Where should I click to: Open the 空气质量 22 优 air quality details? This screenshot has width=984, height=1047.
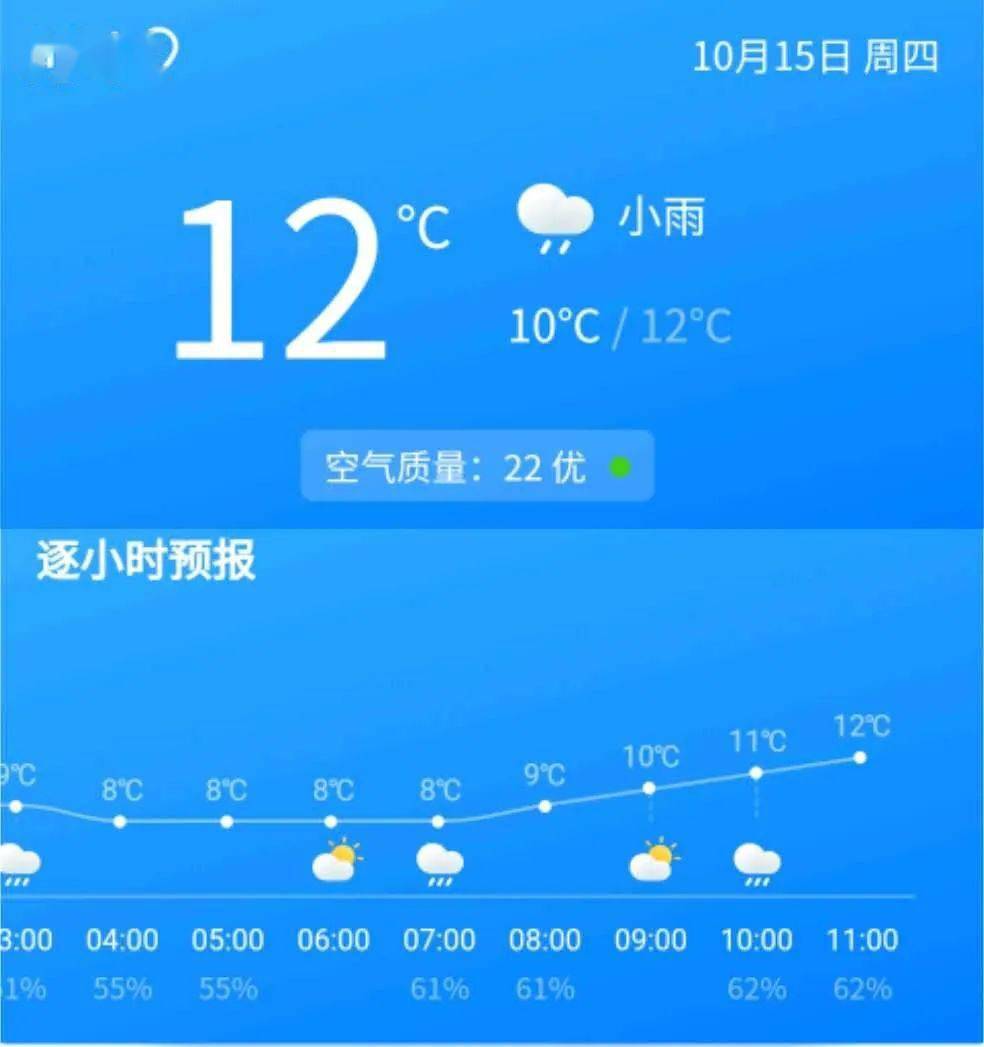pos(478,467)
